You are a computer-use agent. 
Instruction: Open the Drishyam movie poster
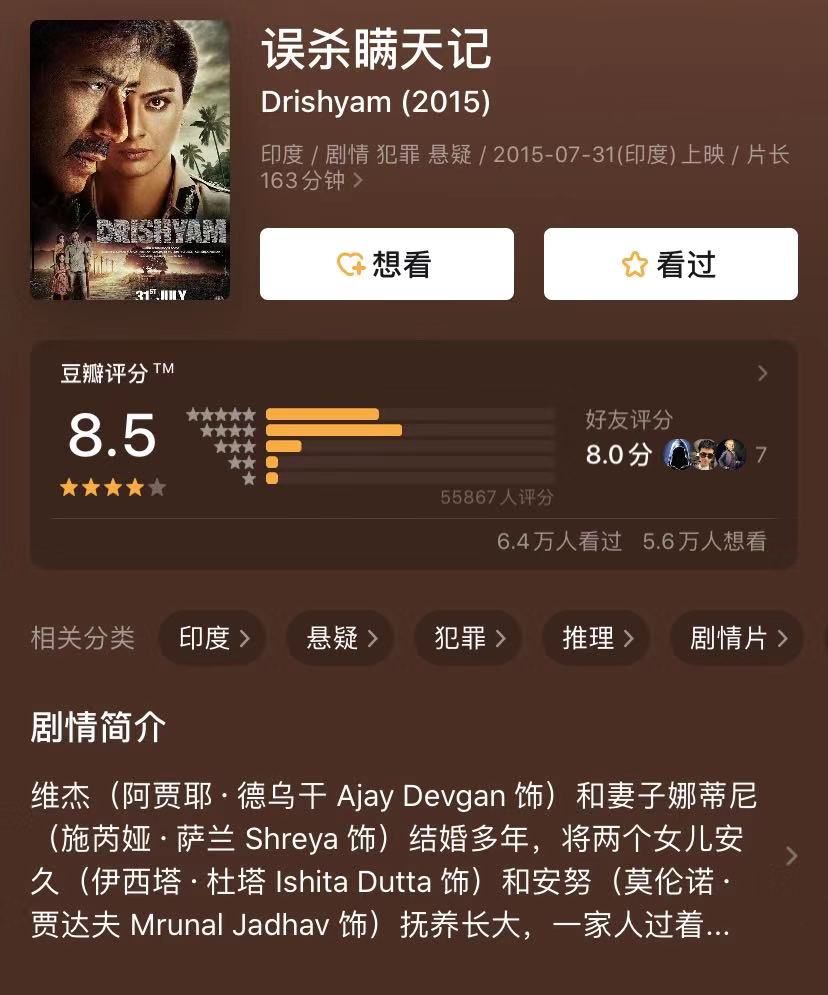click(130, 160)
